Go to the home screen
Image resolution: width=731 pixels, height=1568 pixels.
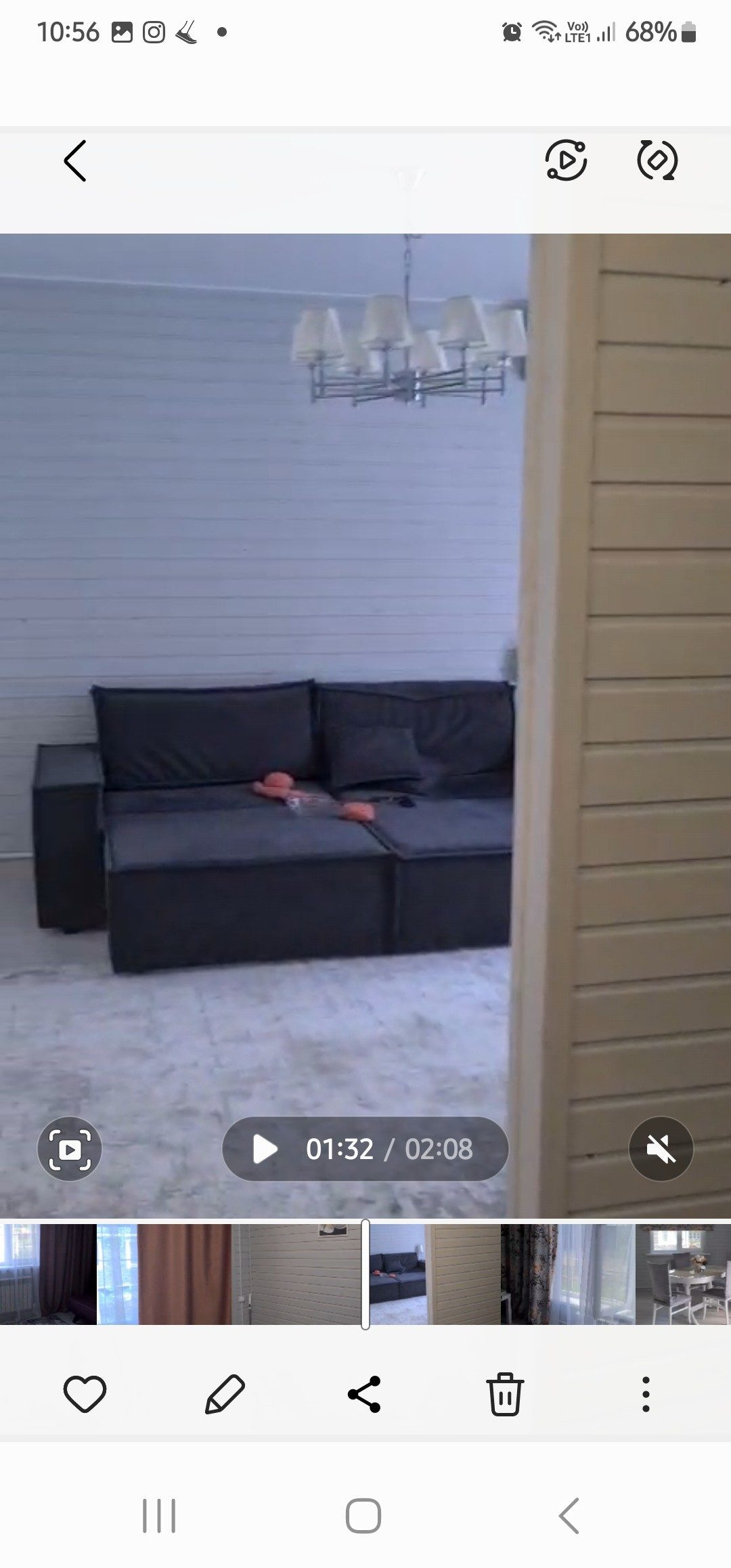point(363,1516)
